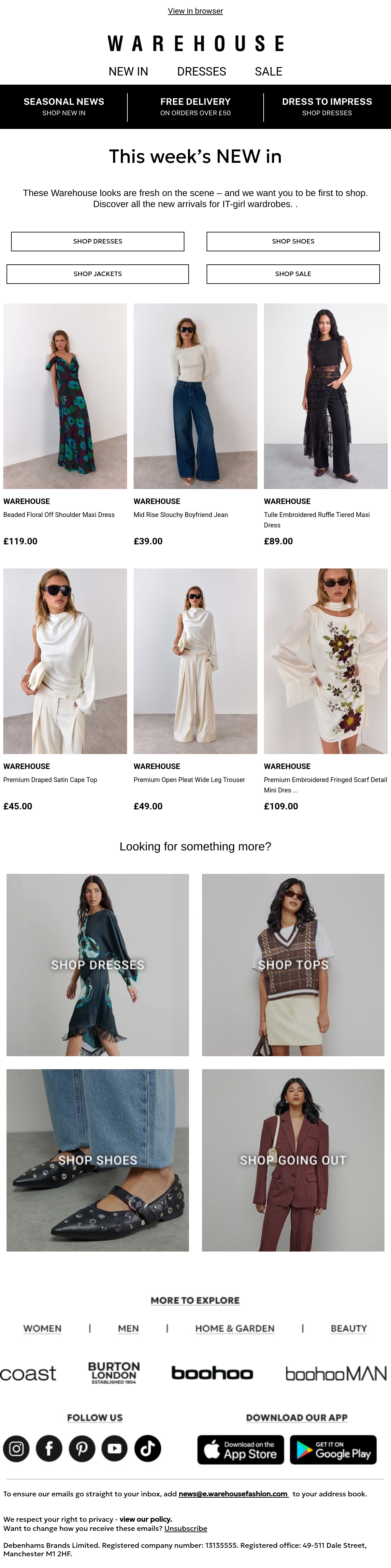Viewport: 391px width, 1568px height.
Task: Get the app on Google Play
Action: pos(333,1449)
